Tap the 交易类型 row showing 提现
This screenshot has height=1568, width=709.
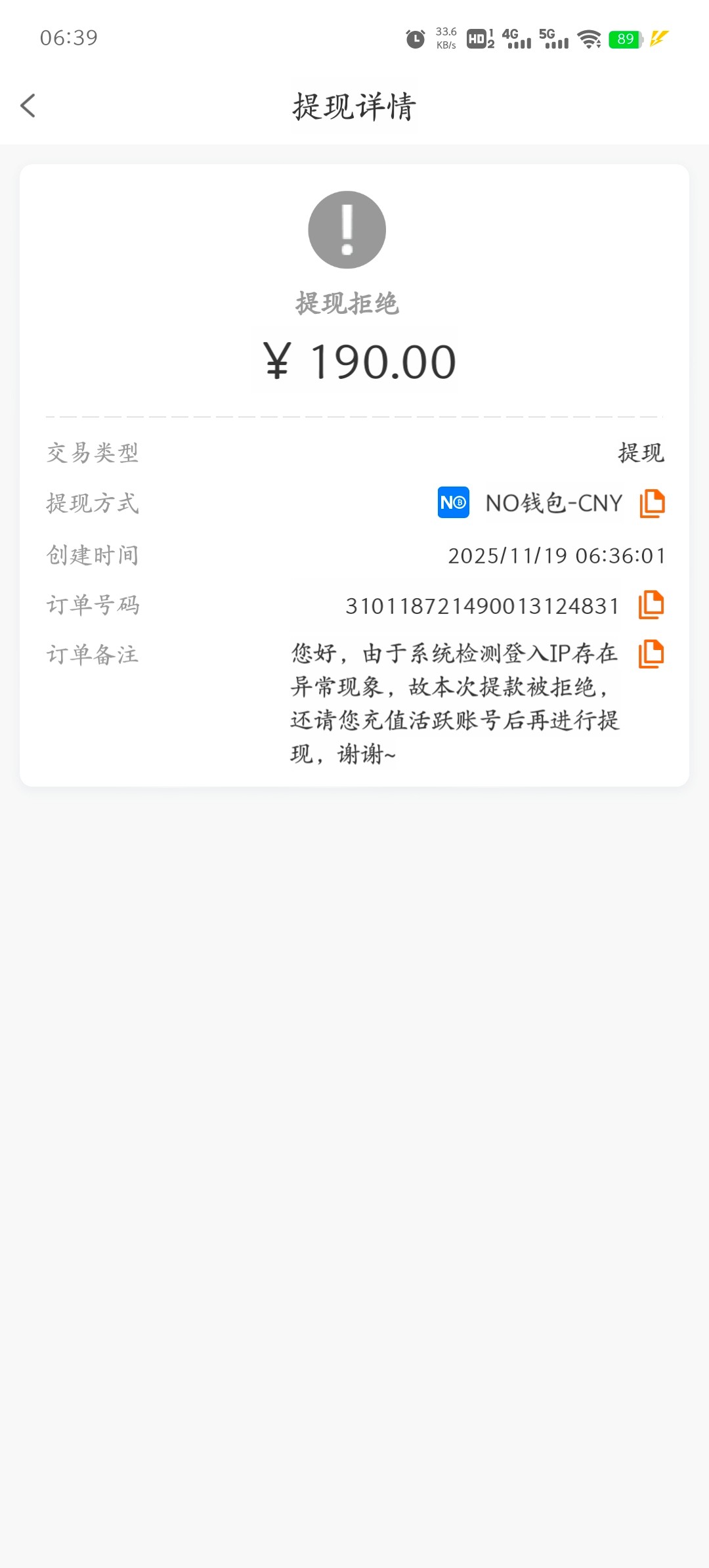[x=354, y=452]
